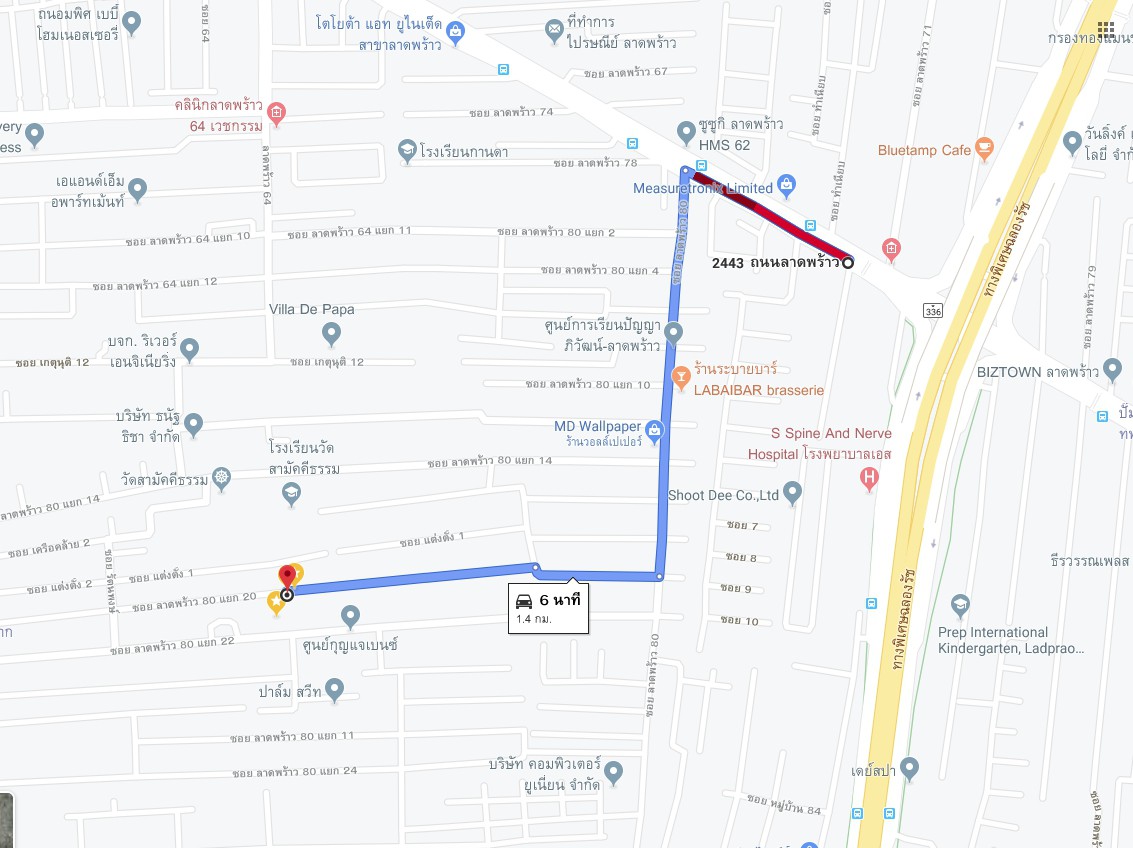Select the เดย์สปา marker

point(908,768)
